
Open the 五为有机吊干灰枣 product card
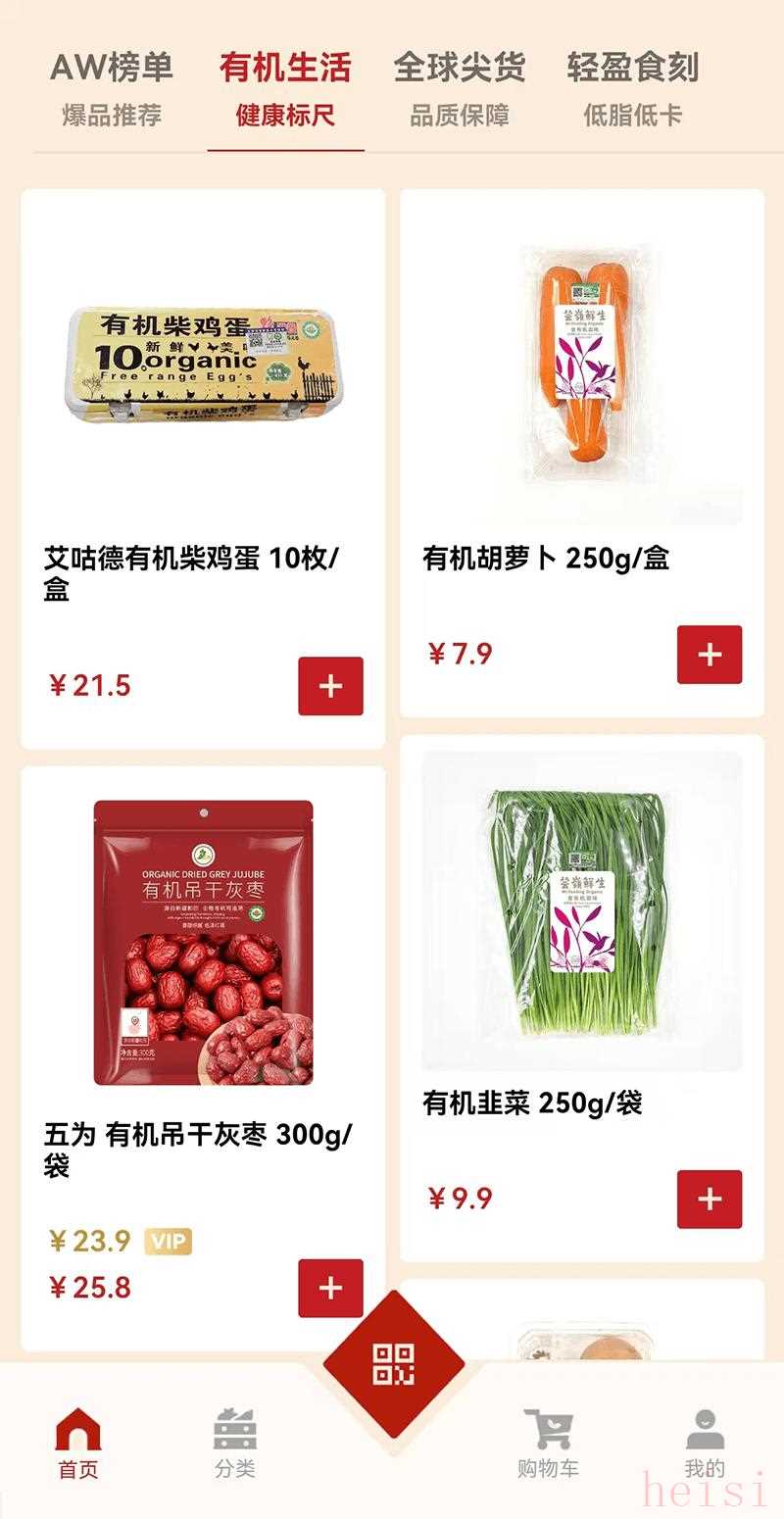pos(203,943)
